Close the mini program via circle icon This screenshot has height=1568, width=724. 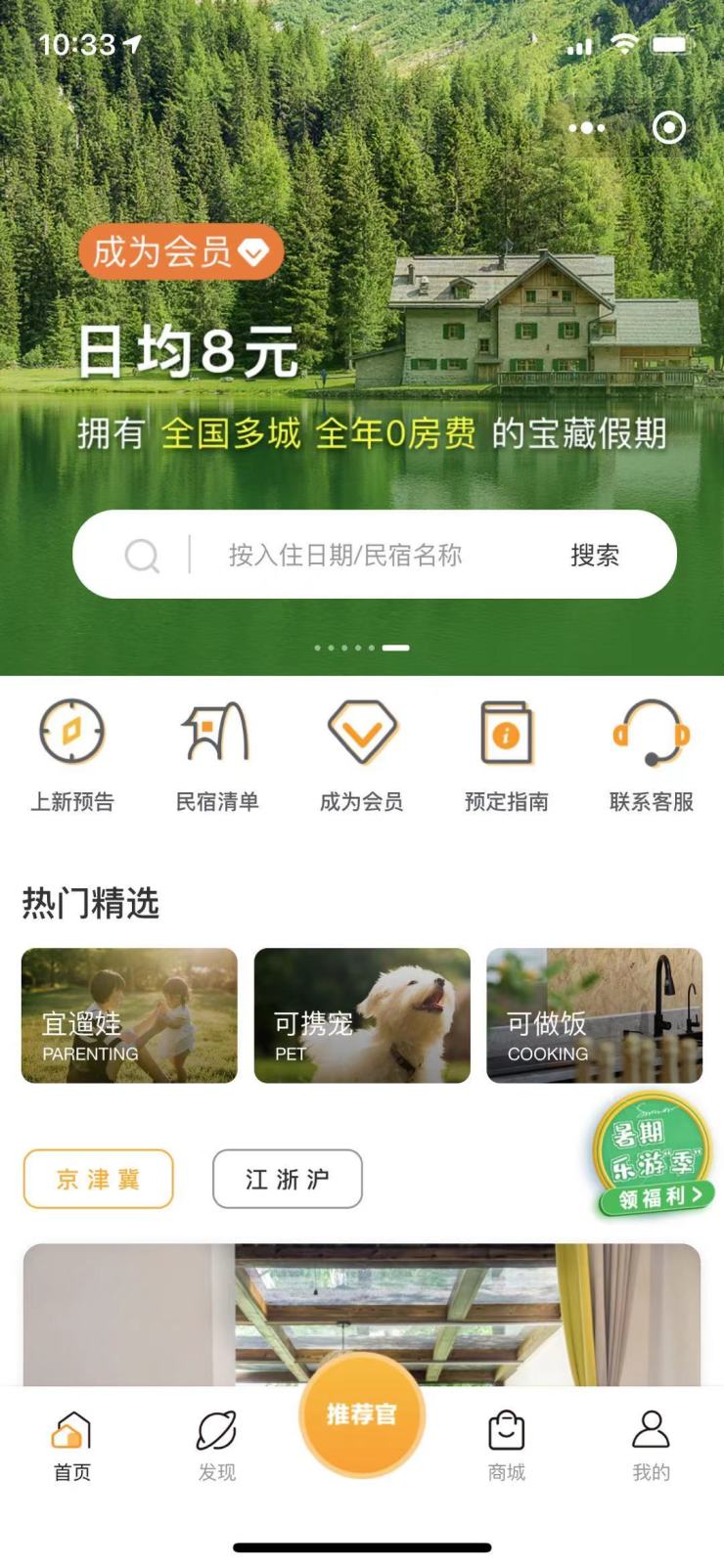click(669, 128)
